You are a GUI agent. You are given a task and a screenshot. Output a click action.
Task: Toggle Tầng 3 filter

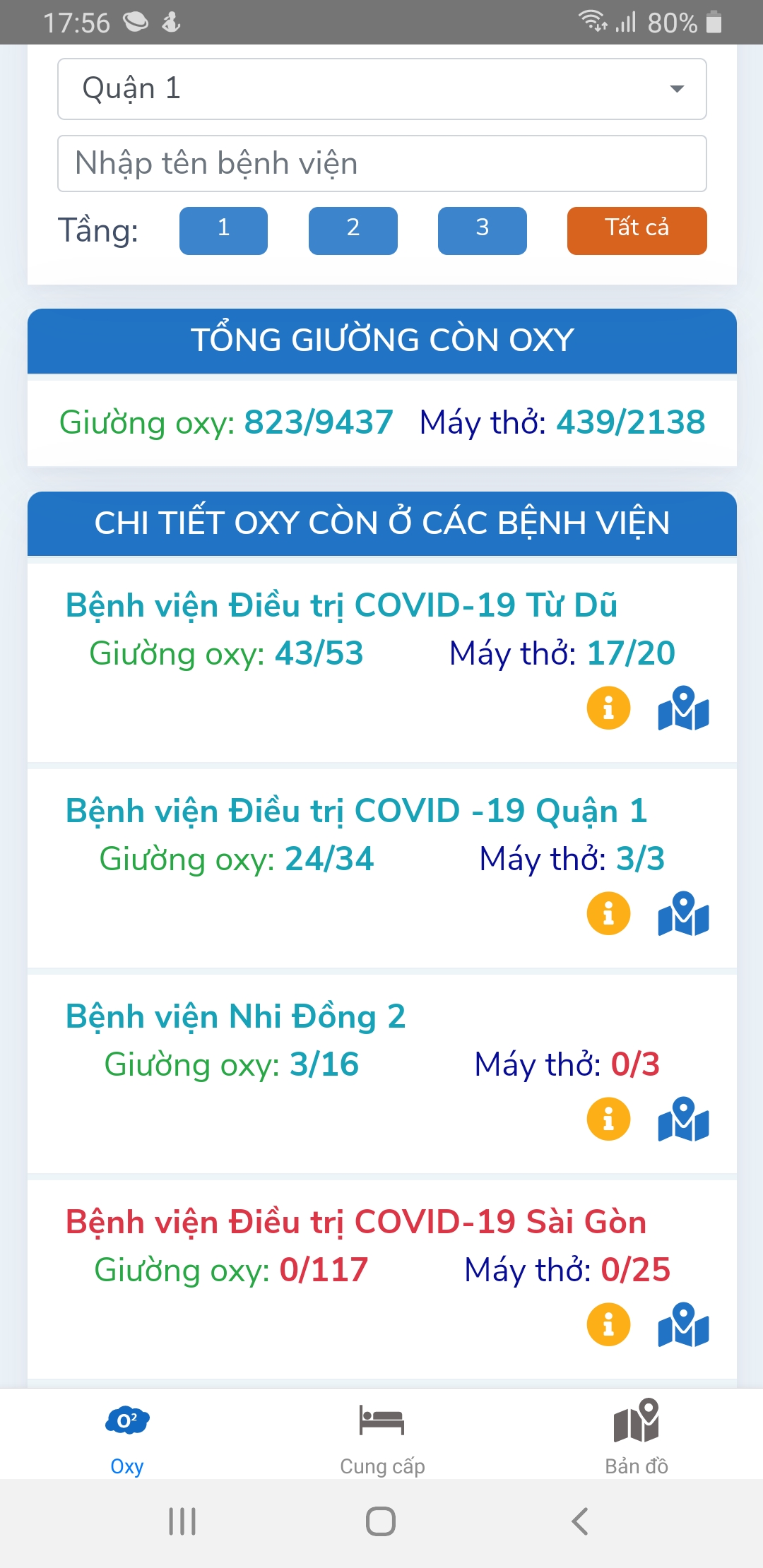(x=482, y=230)
